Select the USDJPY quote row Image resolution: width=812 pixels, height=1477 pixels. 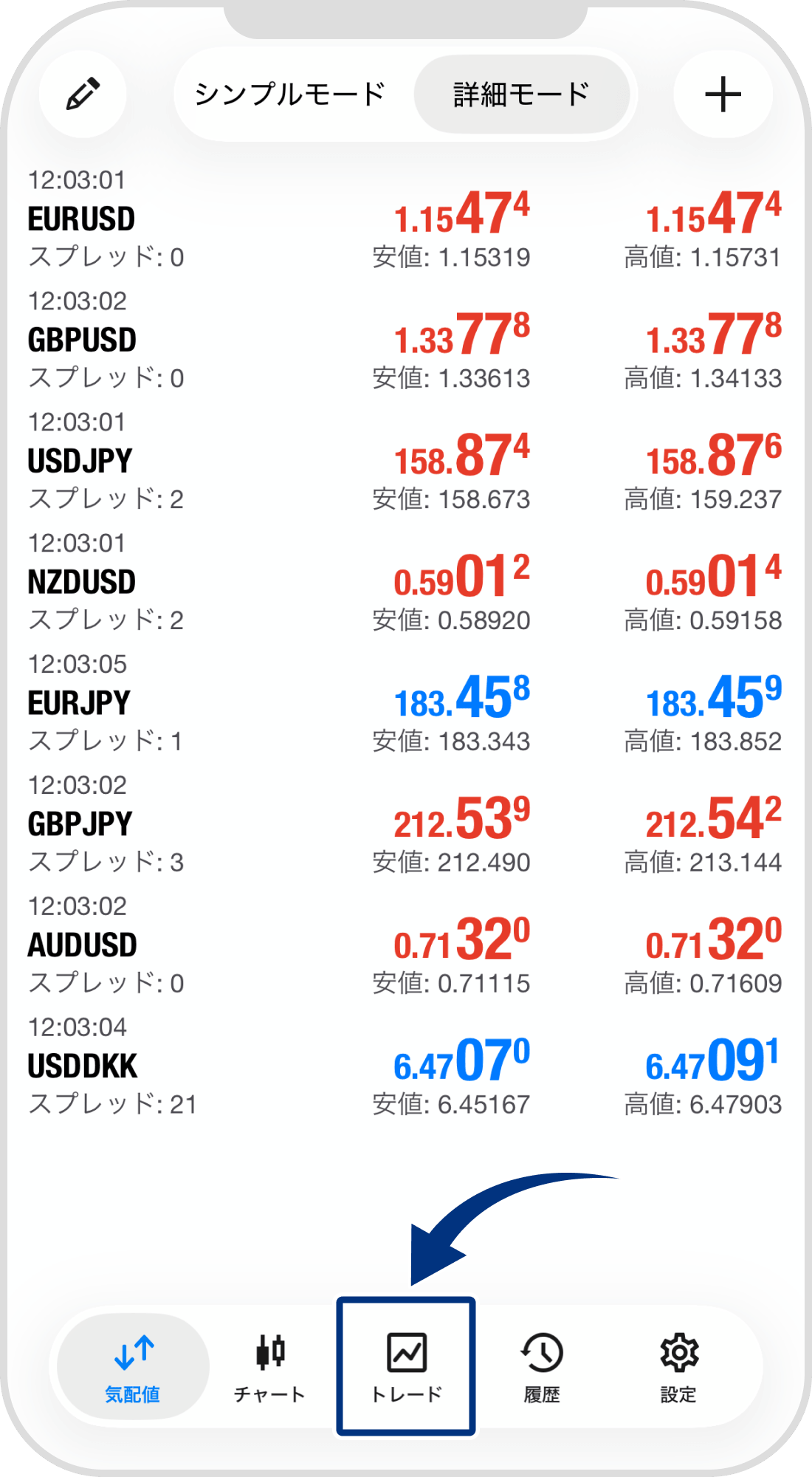pos(80,462)
